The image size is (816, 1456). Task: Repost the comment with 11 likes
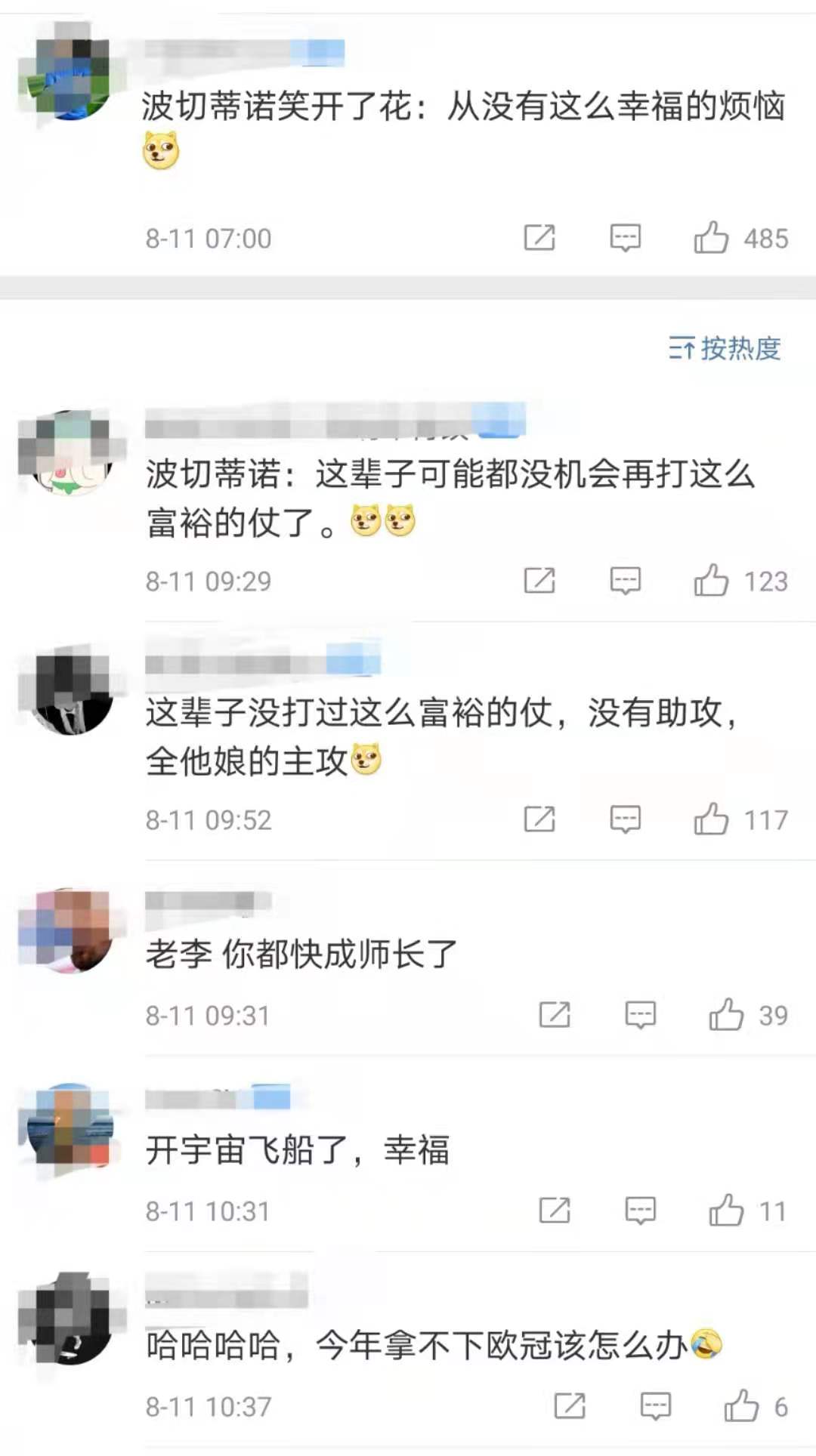pyautogui.click(x=555, y=1211)
